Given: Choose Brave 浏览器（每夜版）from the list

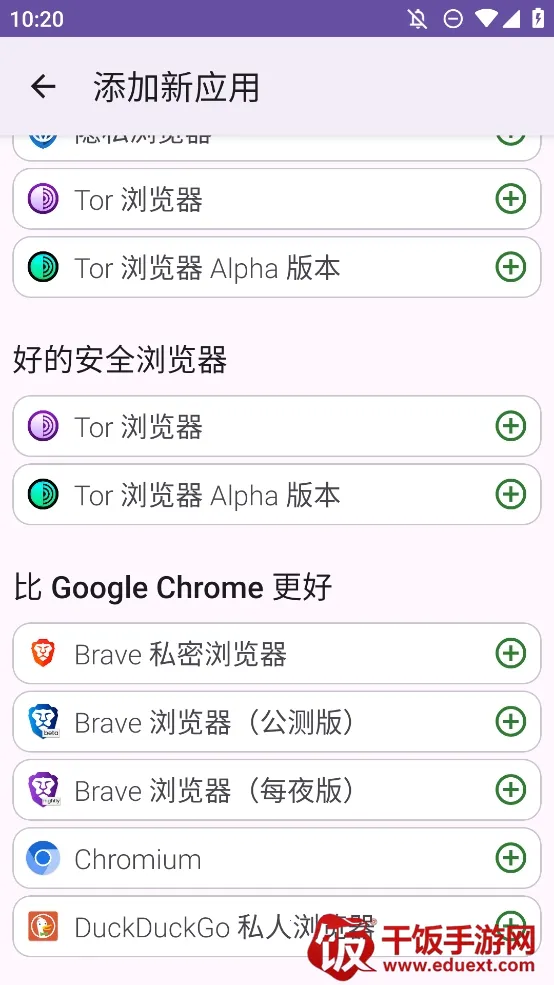Looking at the screenshot, I should pos(277,790).
